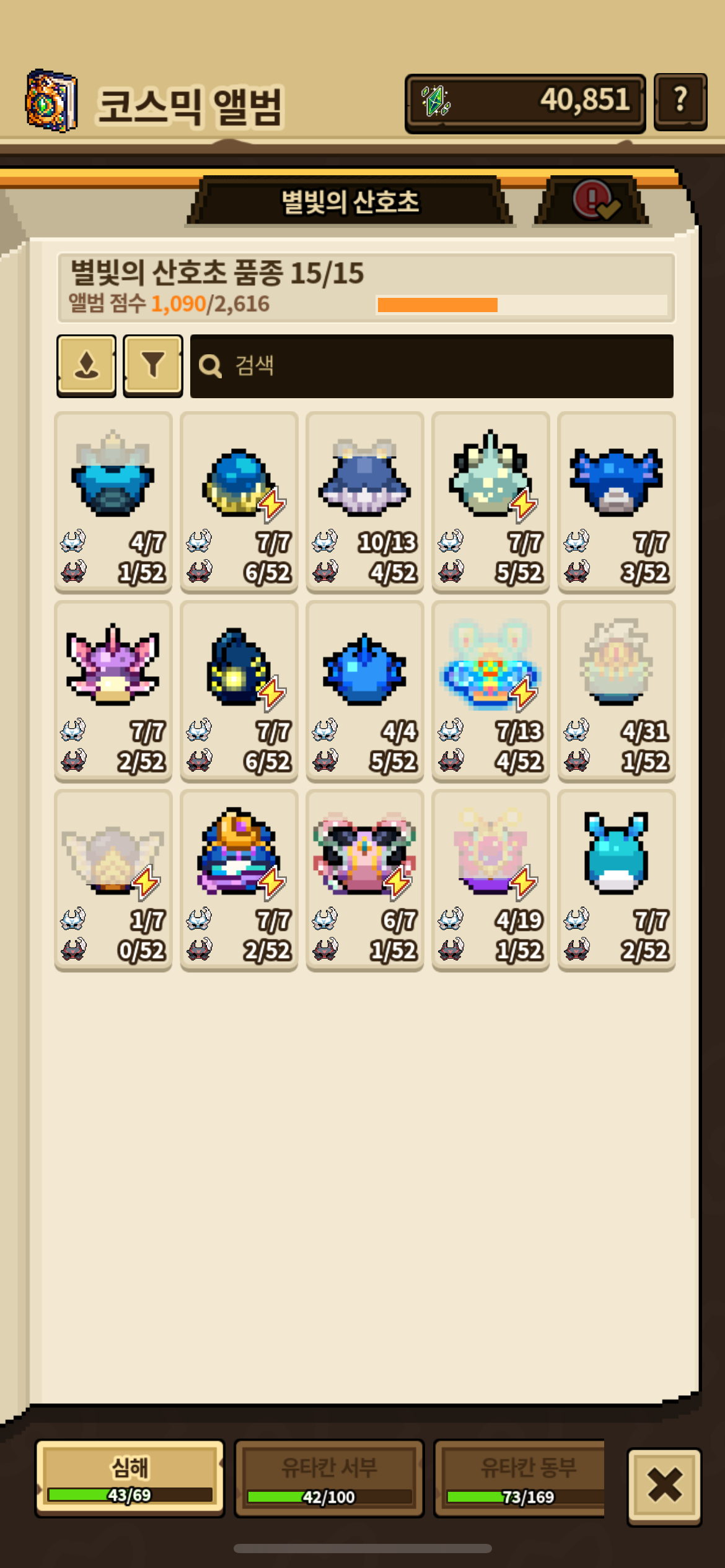
Task: Open the funnel filter button
Action: click(152, 365)
